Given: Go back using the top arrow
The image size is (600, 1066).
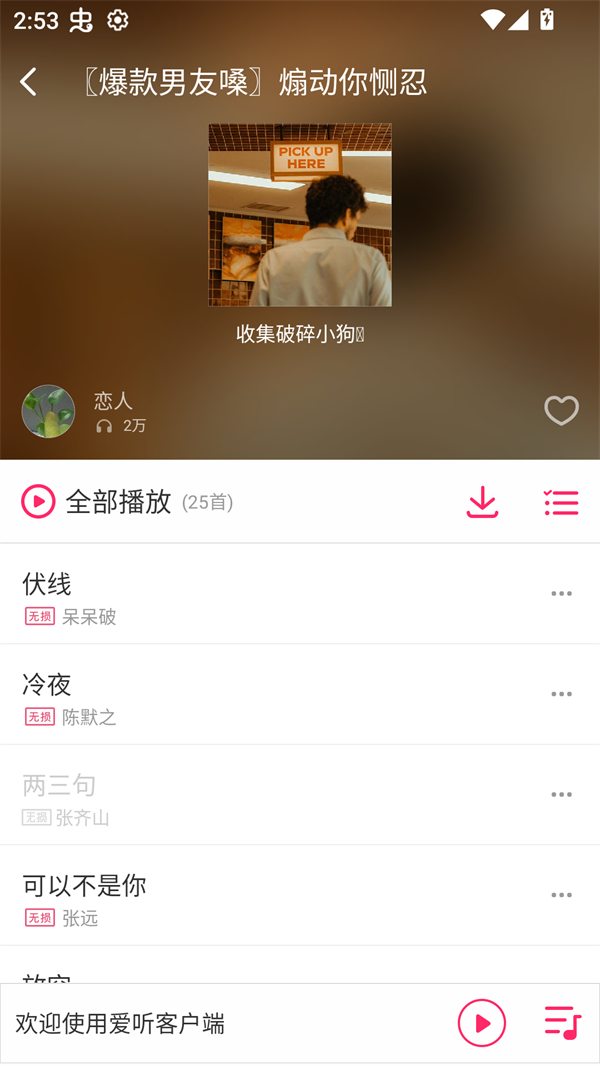Looking at the screenshot, I should [x=29, y=82].
